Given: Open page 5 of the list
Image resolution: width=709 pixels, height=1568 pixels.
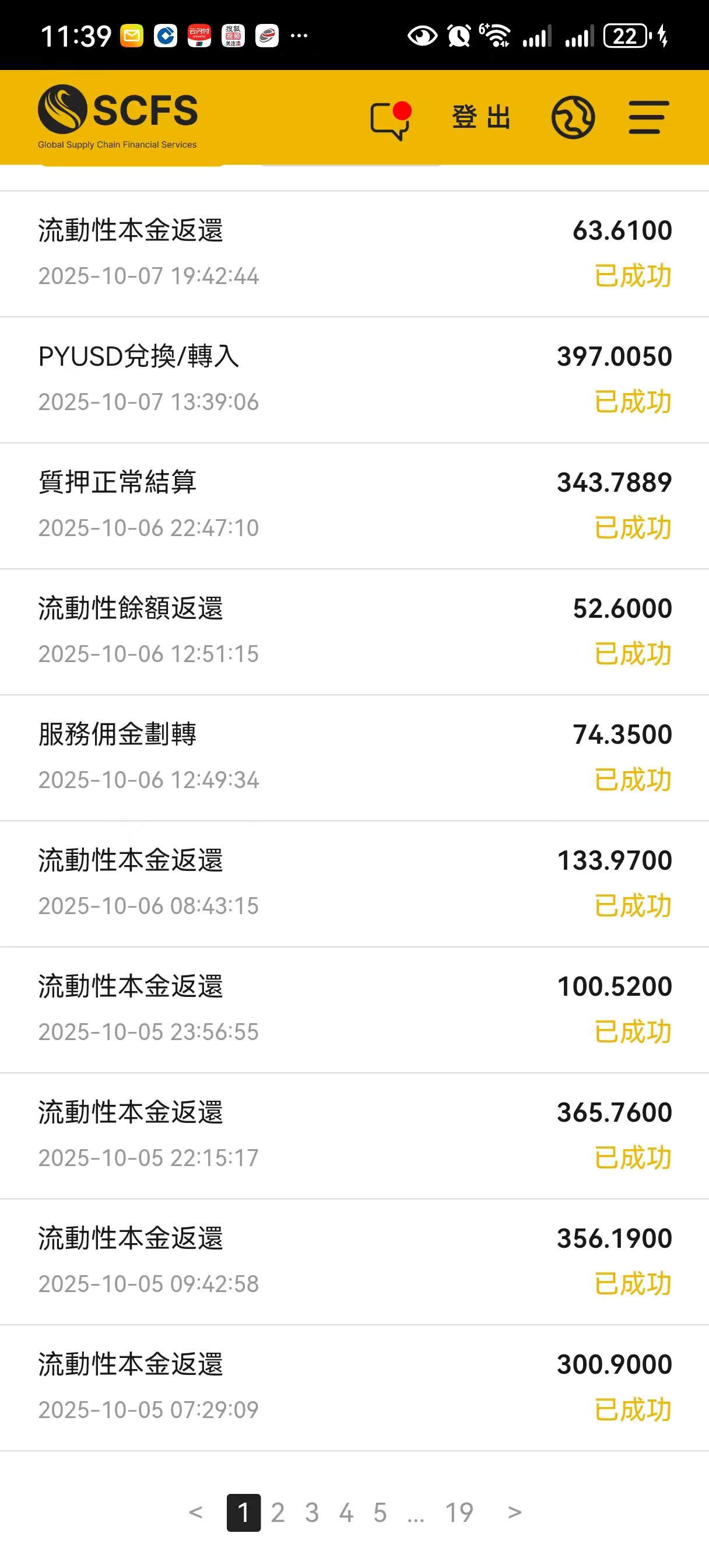Looking at the screenshot, I should click(x=380, y=1513).
